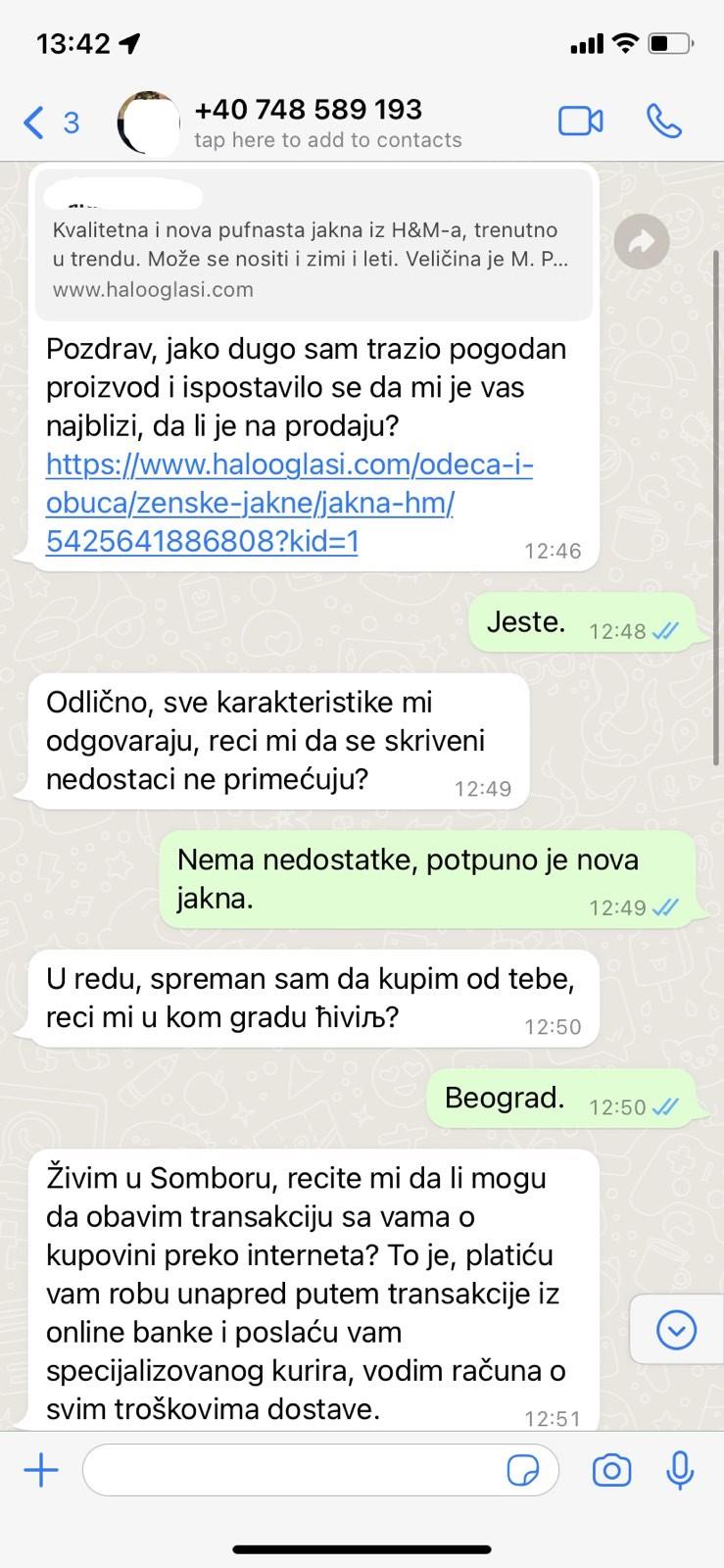This screenshot has height=1568, width=724.
Task: Open the camera to send a photo
Action: 611,1470
